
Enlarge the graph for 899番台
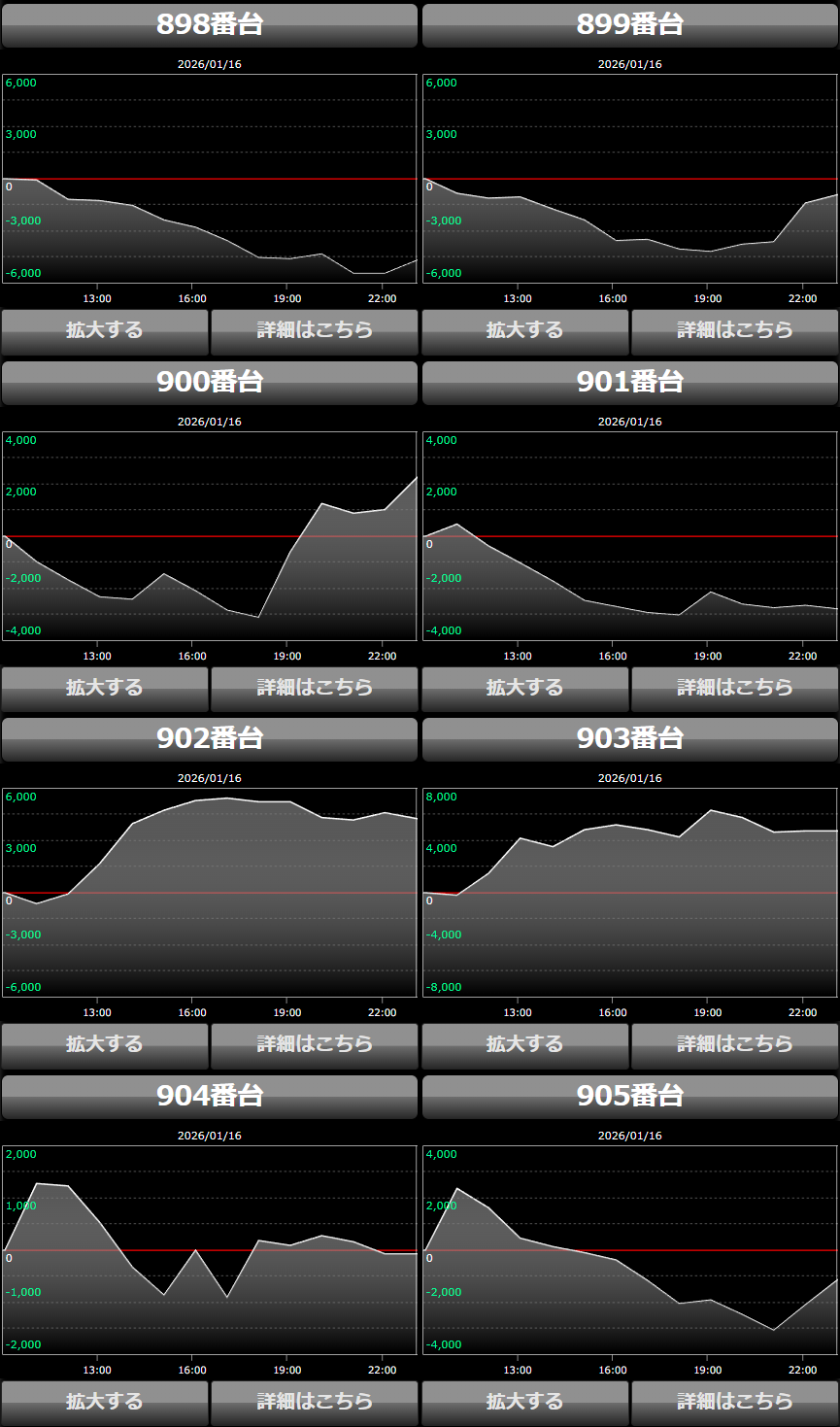click(525, 331)
